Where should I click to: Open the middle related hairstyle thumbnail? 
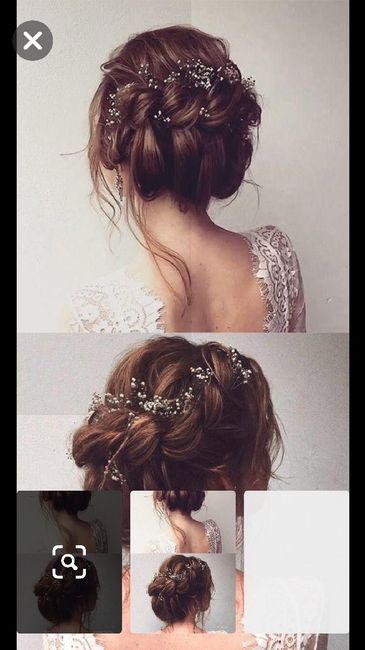pyautogui.click(x=183, y=562)
